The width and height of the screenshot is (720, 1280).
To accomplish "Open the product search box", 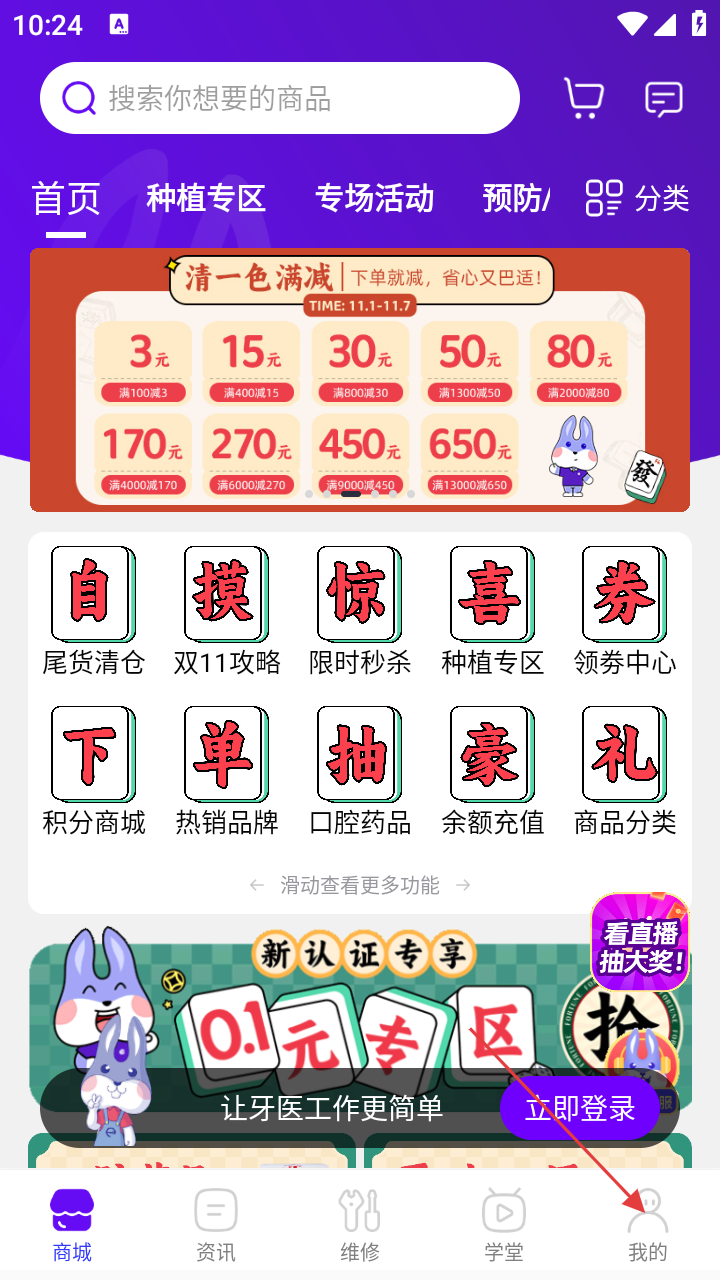I will coord(280,98).
